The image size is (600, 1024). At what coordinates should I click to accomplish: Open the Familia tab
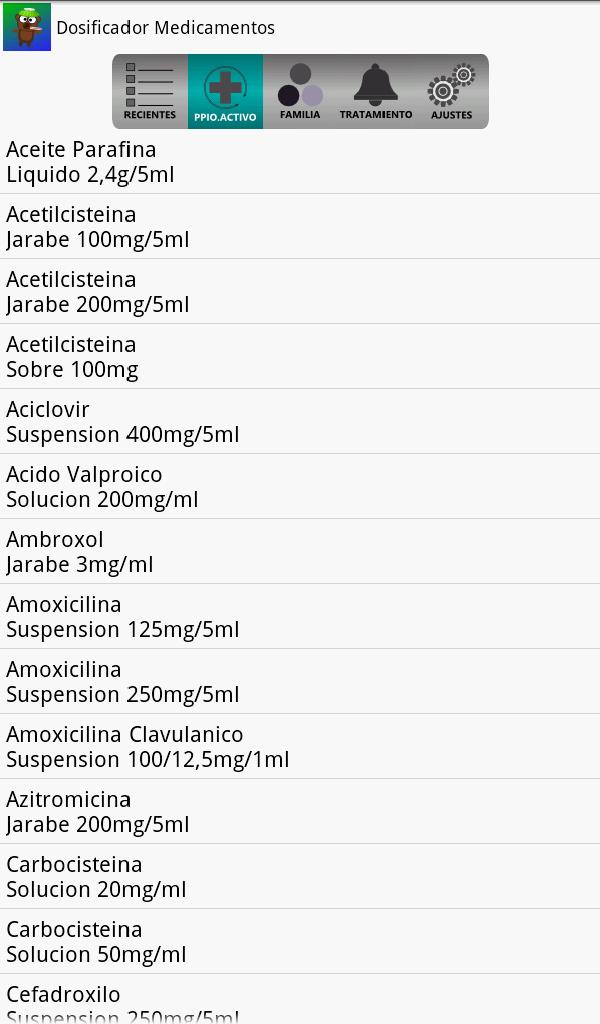pos(300,91)
